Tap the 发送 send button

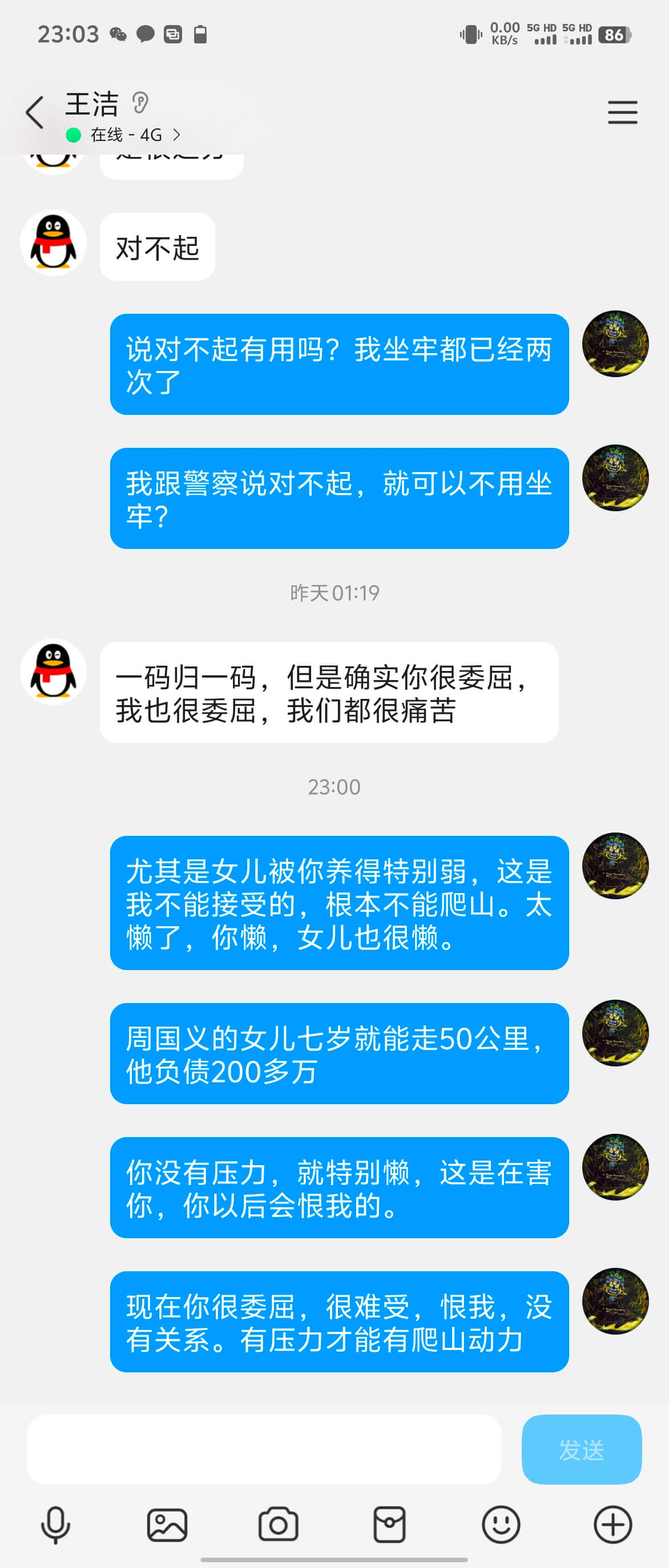point(581,1449)
